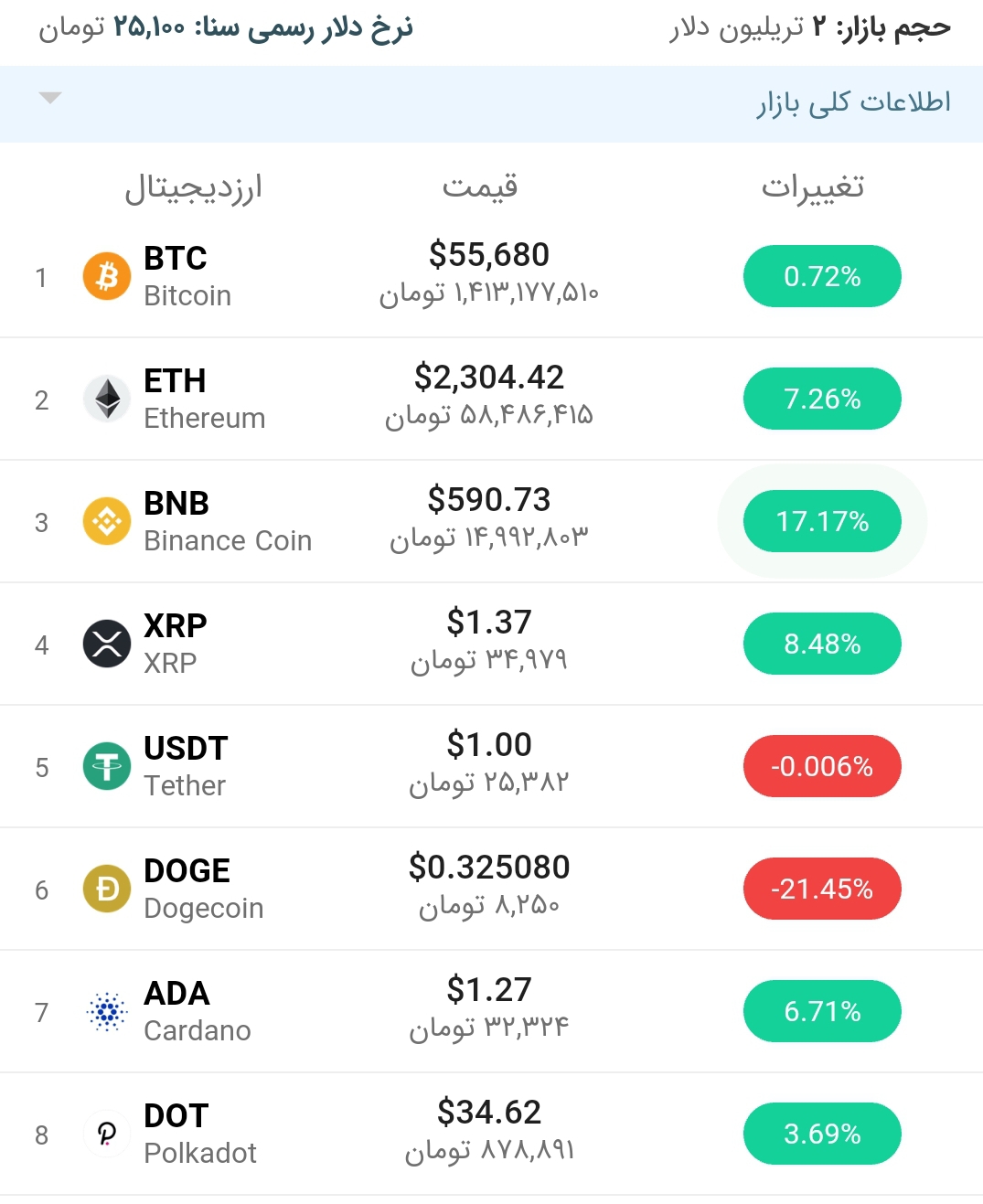
Task: Toggle the BTC 0.72% green badge
Action: click(821, 275)
